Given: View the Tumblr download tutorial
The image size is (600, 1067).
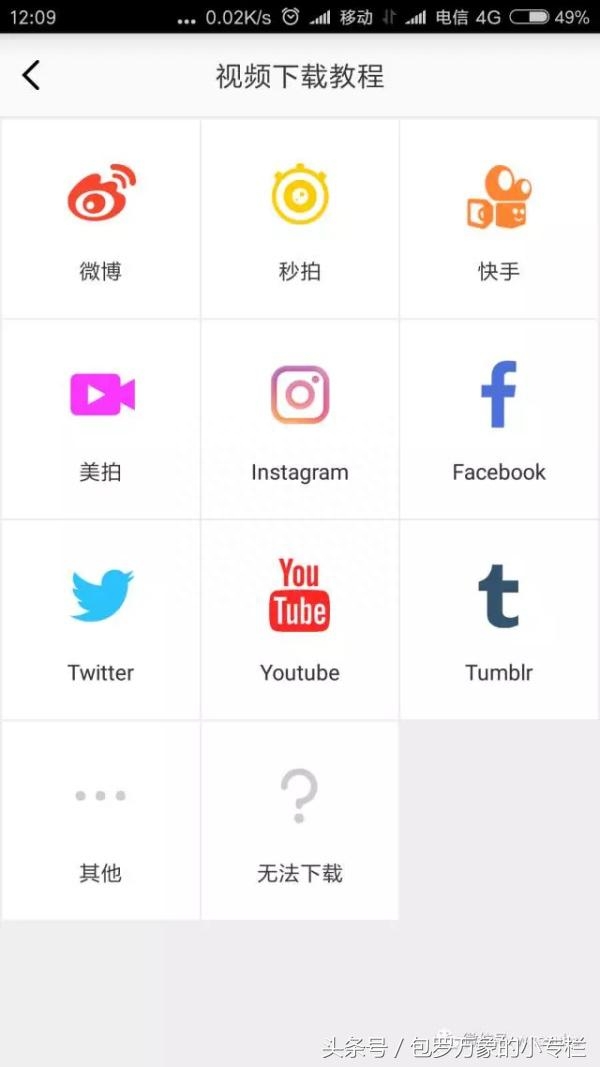Looking at the screenshot, I should pos(499,619).
